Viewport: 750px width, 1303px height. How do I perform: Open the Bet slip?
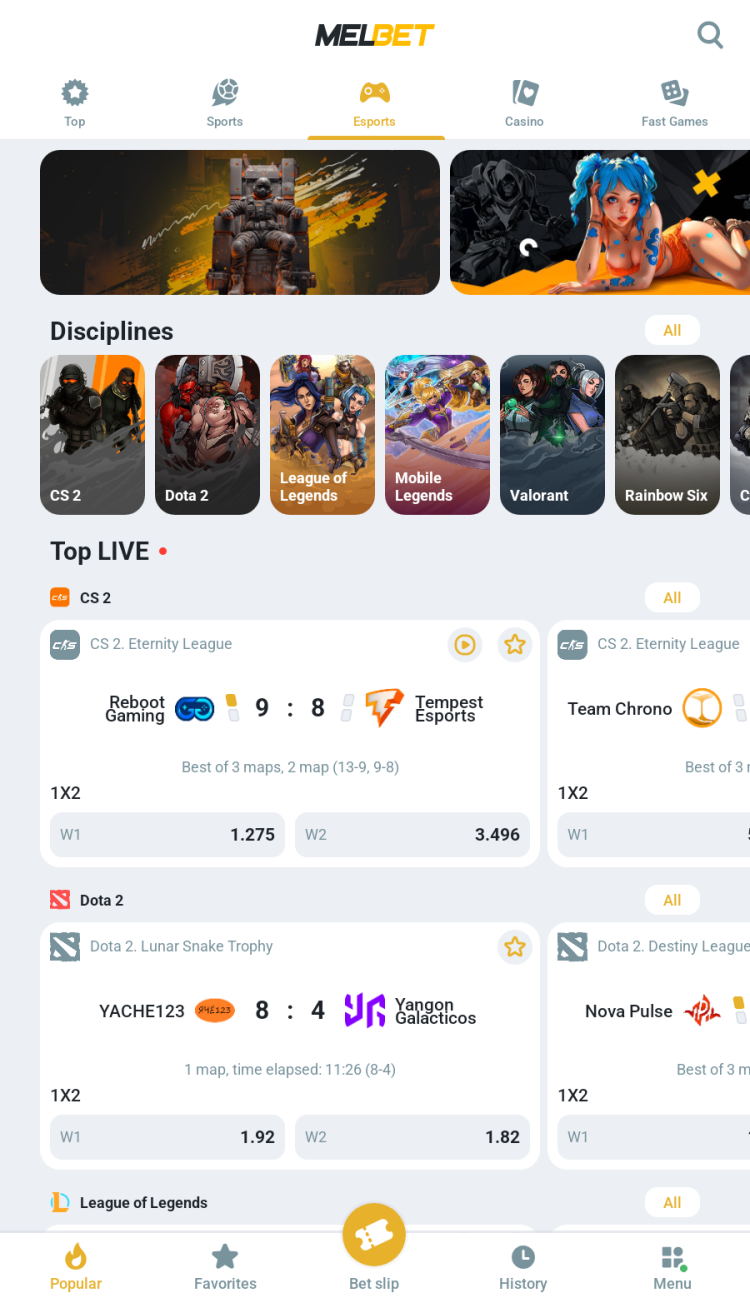pyautogui.click(x=374, y=1248)
